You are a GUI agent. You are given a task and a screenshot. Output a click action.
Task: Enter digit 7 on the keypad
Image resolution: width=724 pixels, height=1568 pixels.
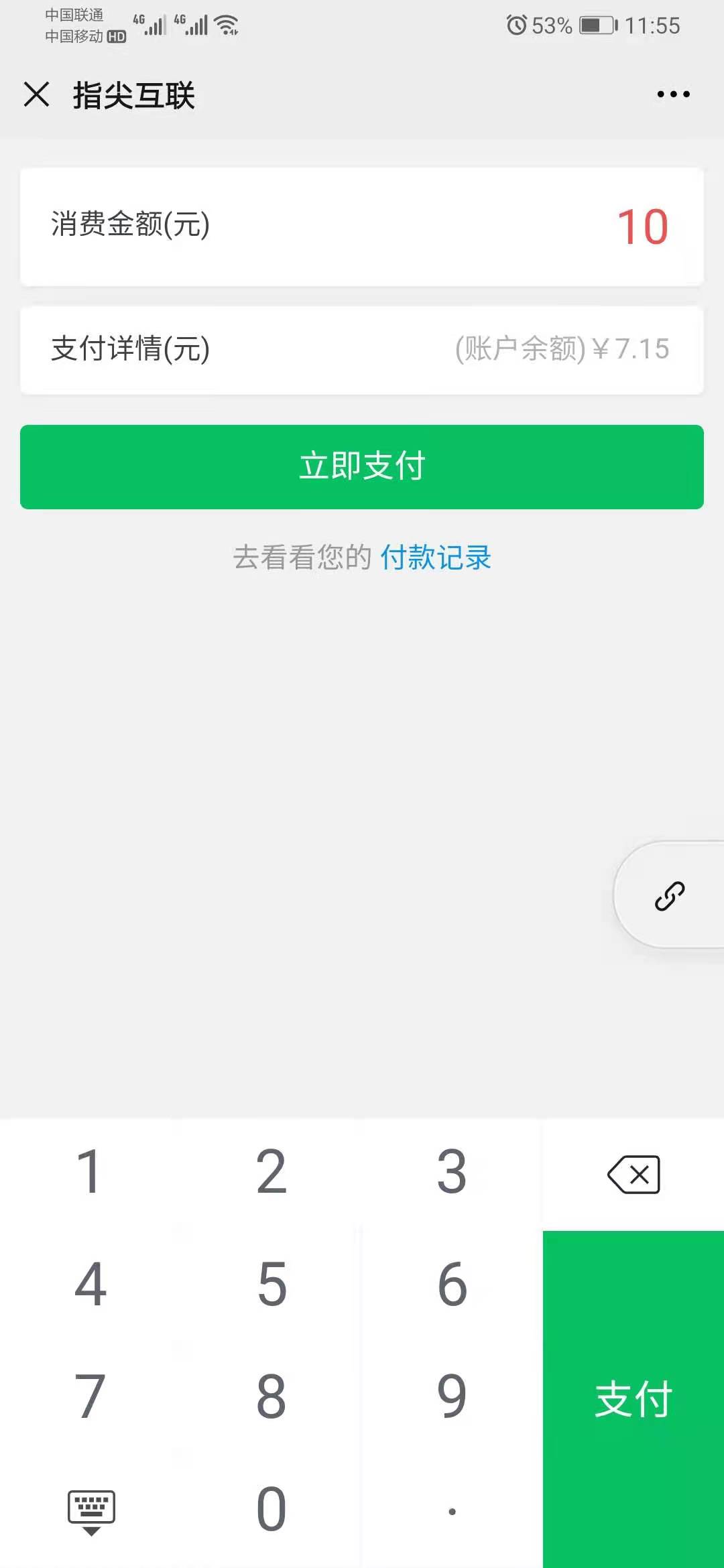[x=90, y=1398]
